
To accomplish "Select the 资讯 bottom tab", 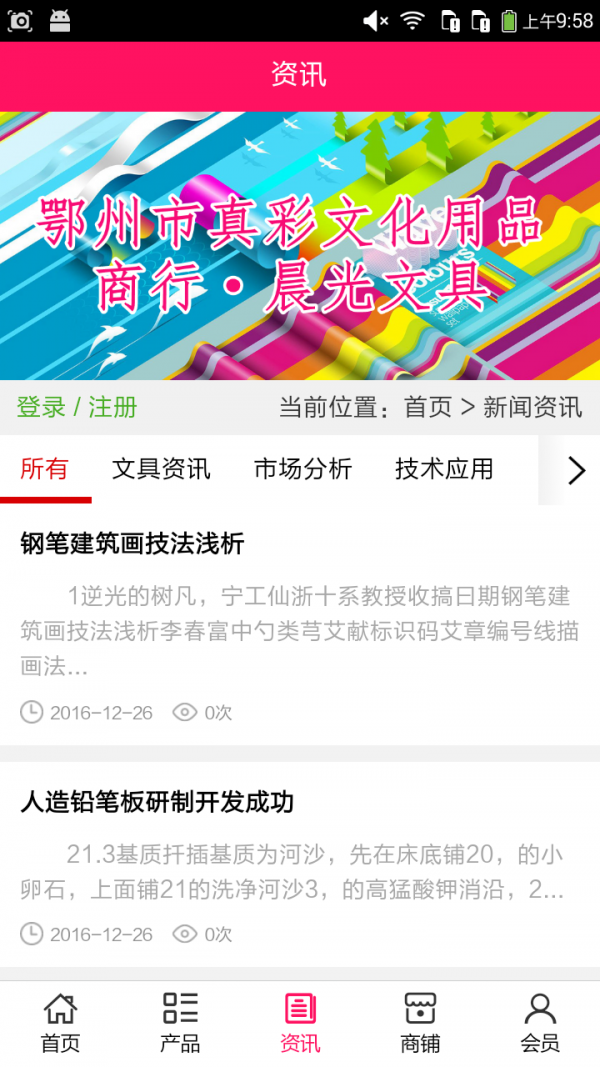I will point(300,1024).
